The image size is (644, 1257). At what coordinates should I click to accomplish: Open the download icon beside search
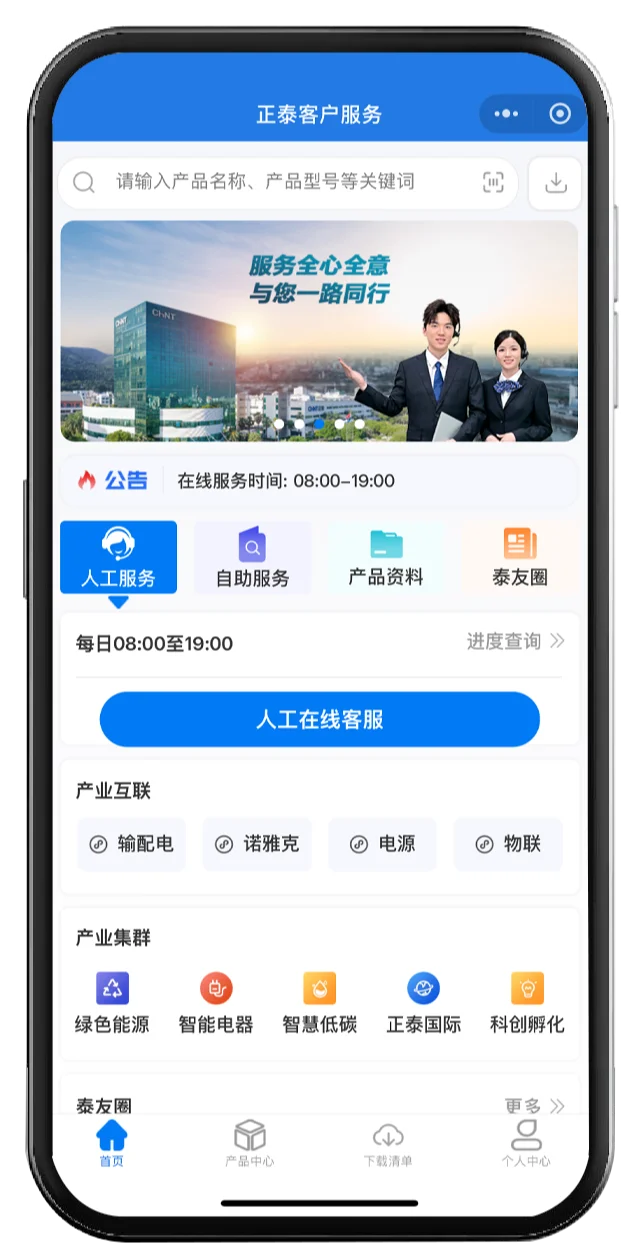pos(555,183)
